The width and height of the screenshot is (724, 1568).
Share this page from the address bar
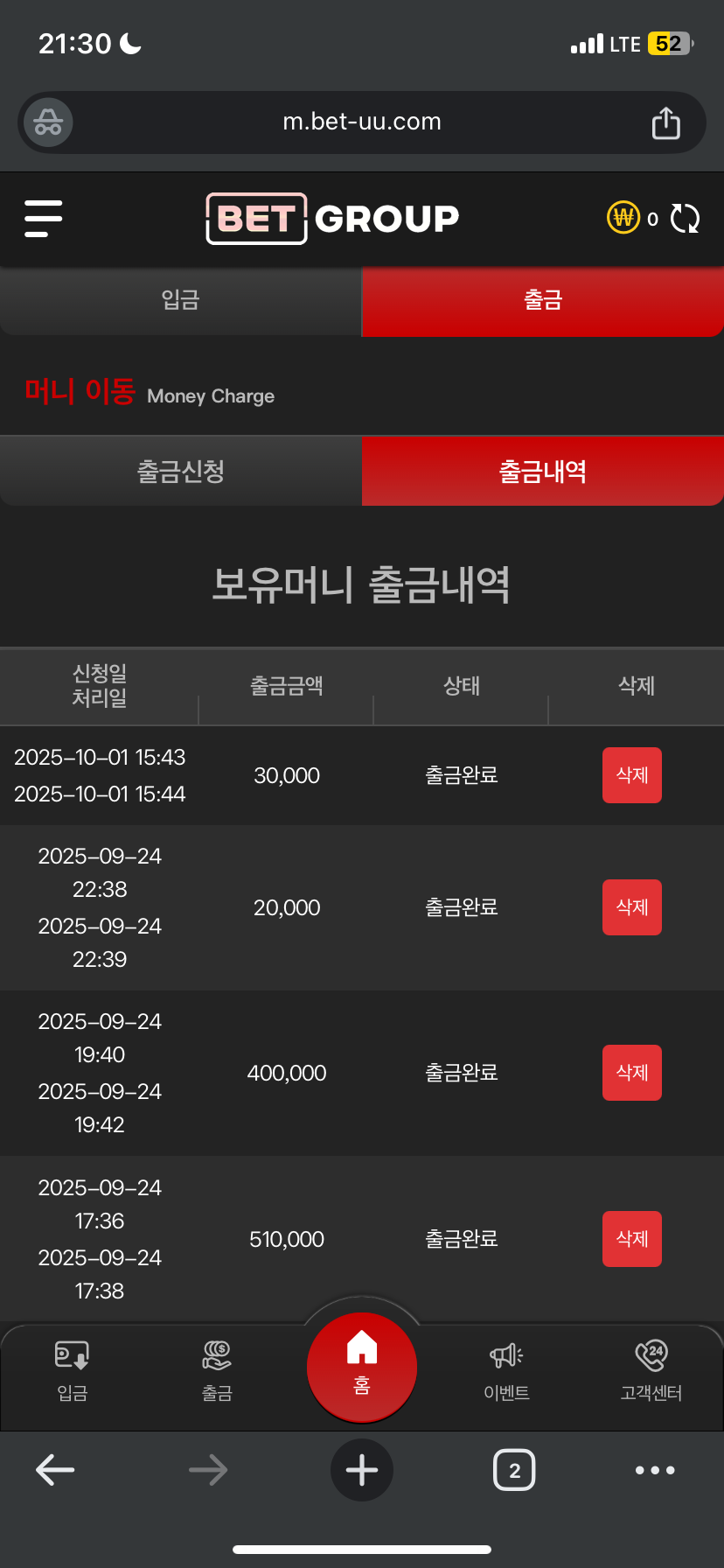click(x=665, y=123)
